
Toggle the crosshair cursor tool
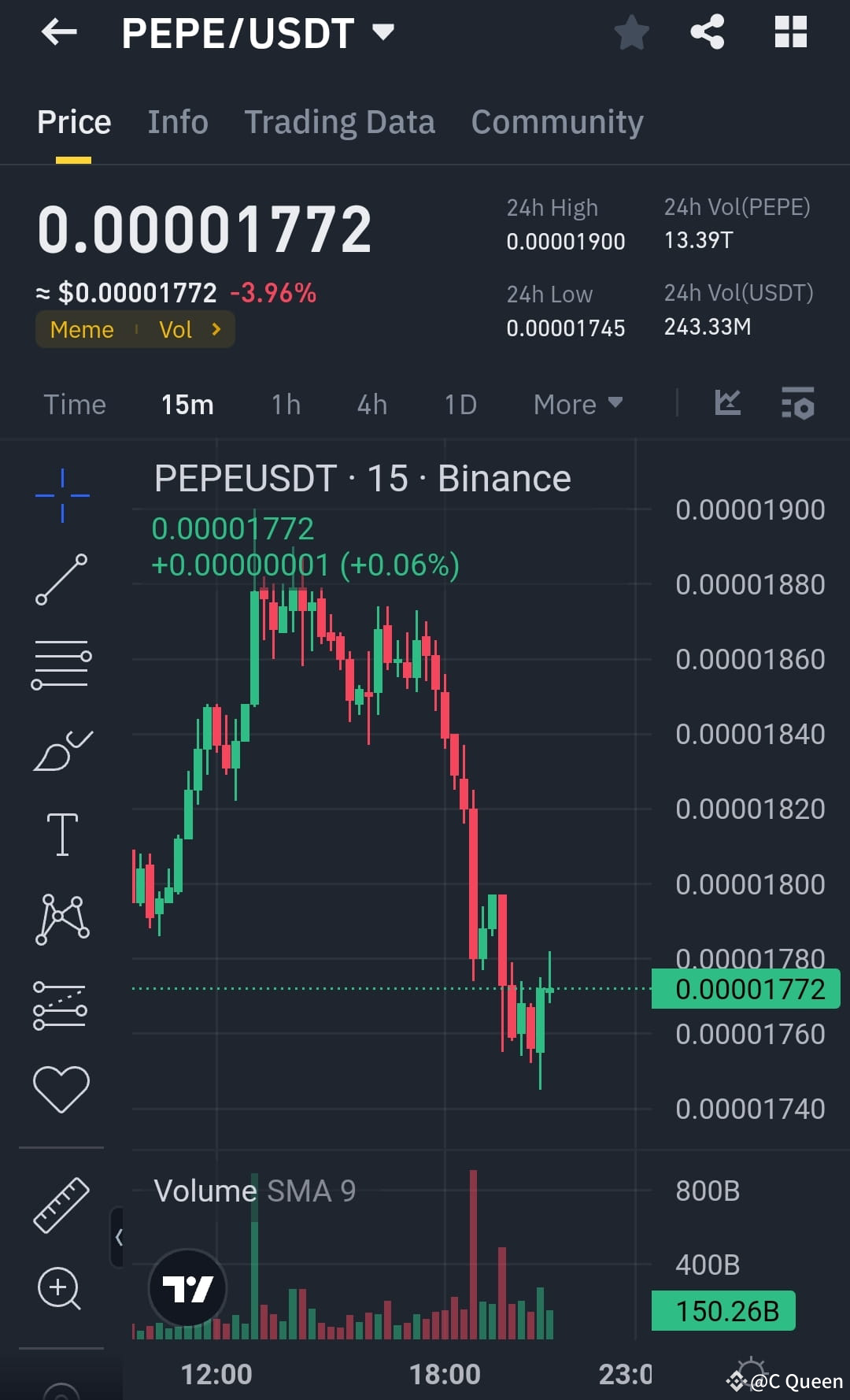click(x=61, y=494)
